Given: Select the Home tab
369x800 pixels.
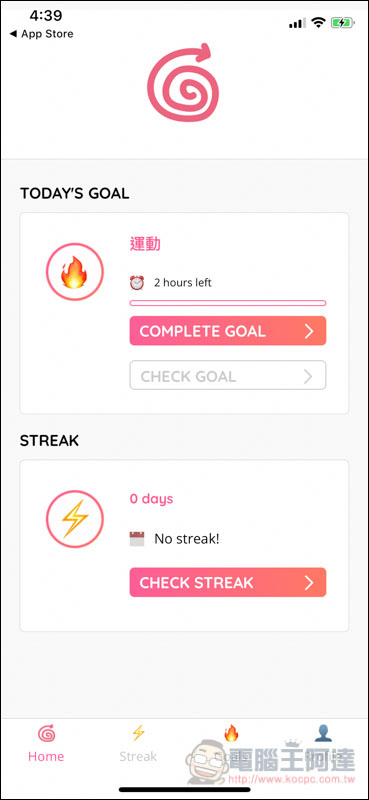Looking at the screenshot, I should [x=46, y=743].
